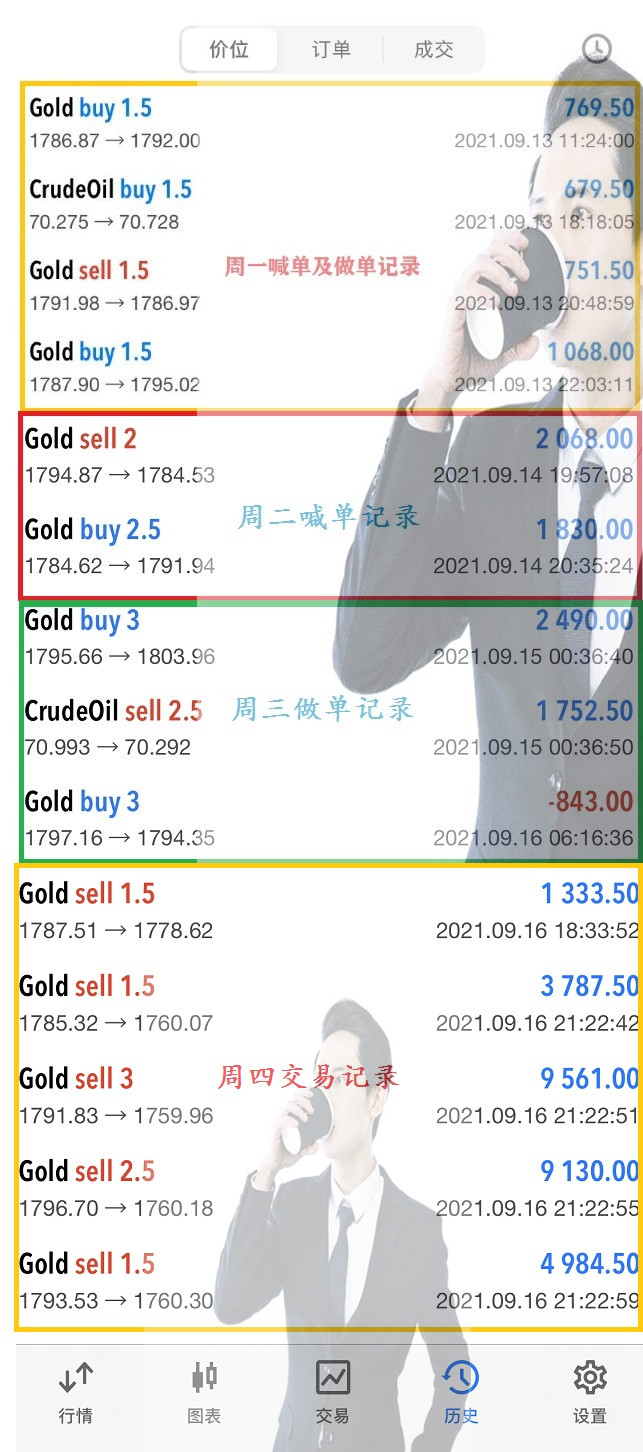
Task: Select the 成交 segment
Action: tap(433, 50)
